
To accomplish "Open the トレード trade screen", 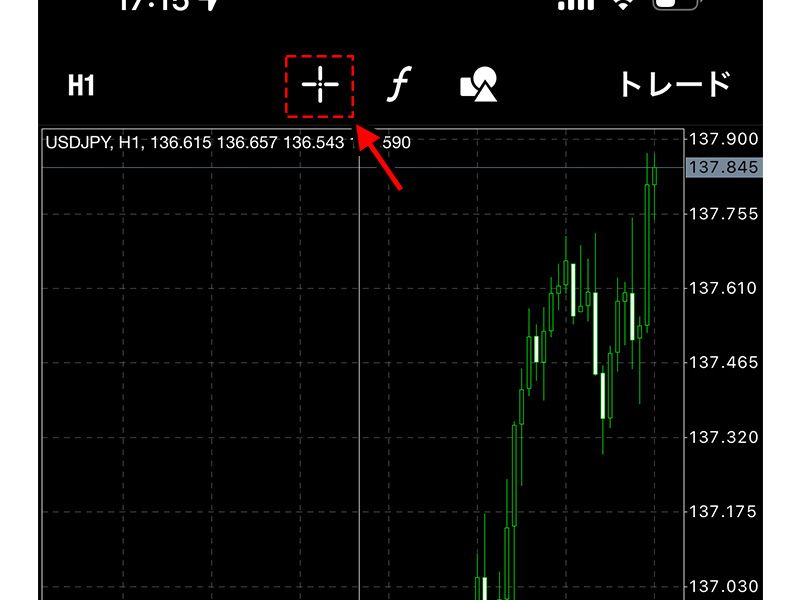I will pyautogui.click(x=674, y=85).
